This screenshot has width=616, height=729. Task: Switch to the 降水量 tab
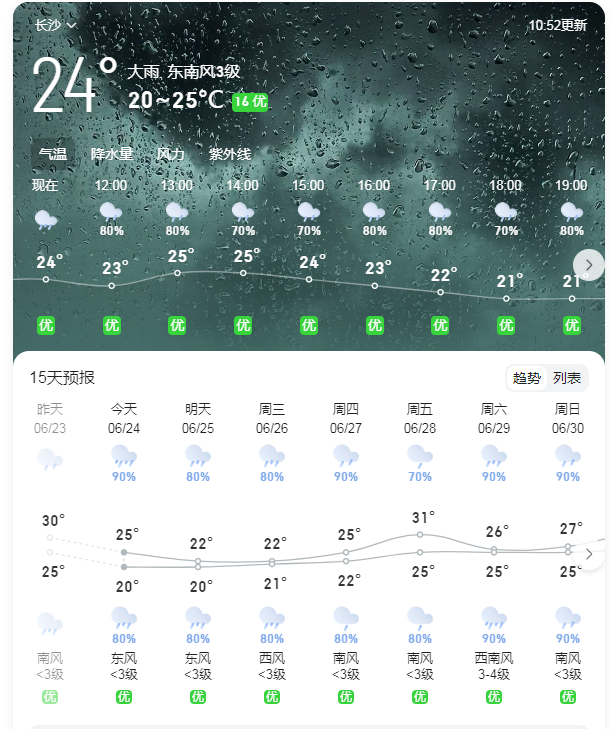pyautogui.click(x=111, y=154)
